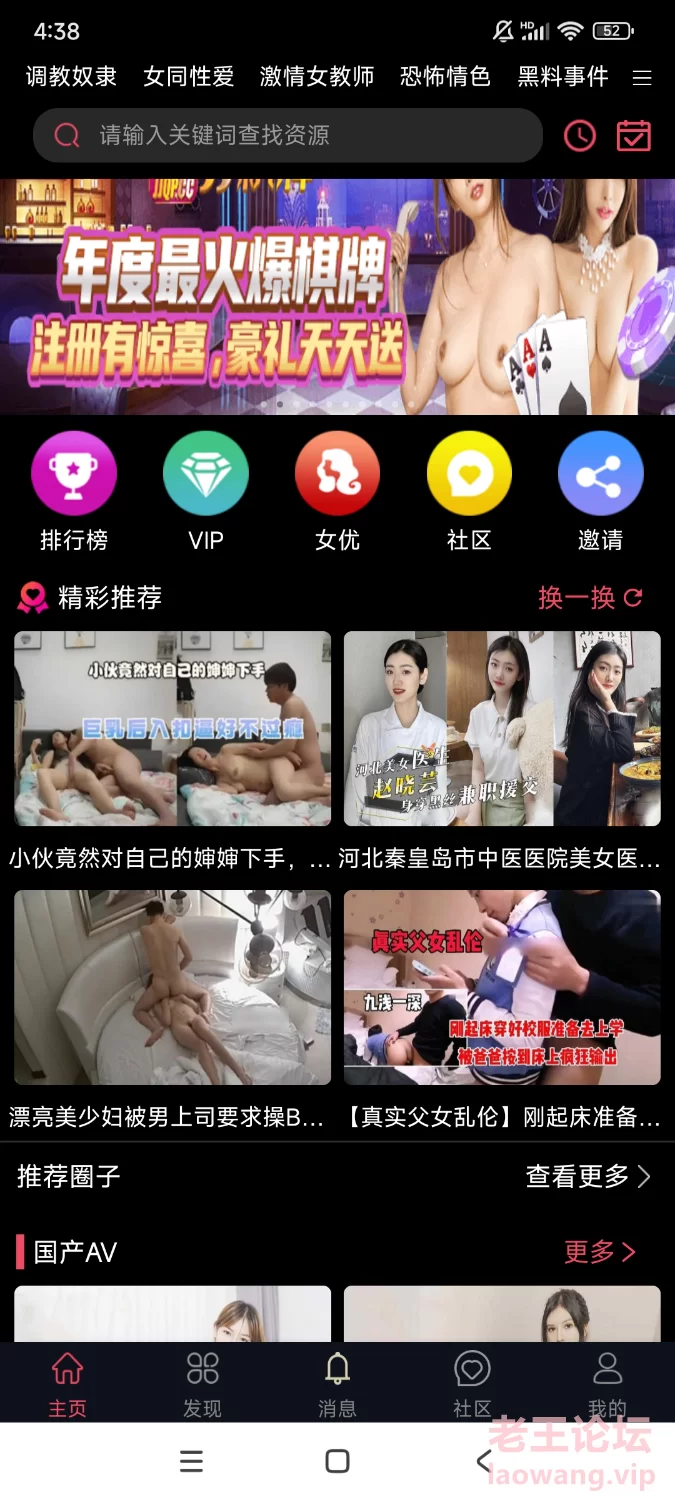675x1500 pixels.
Task: Expand the category list menu icon
Action: click(643, 77)
